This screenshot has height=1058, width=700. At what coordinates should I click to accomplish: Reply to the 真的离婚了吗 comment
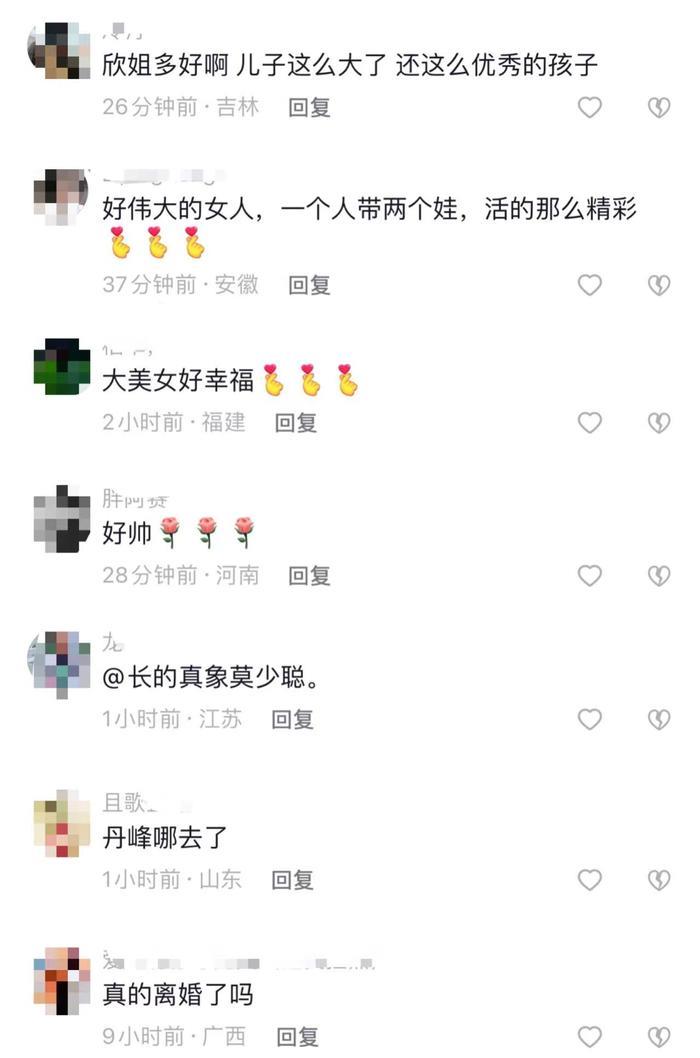point(297,1037)
